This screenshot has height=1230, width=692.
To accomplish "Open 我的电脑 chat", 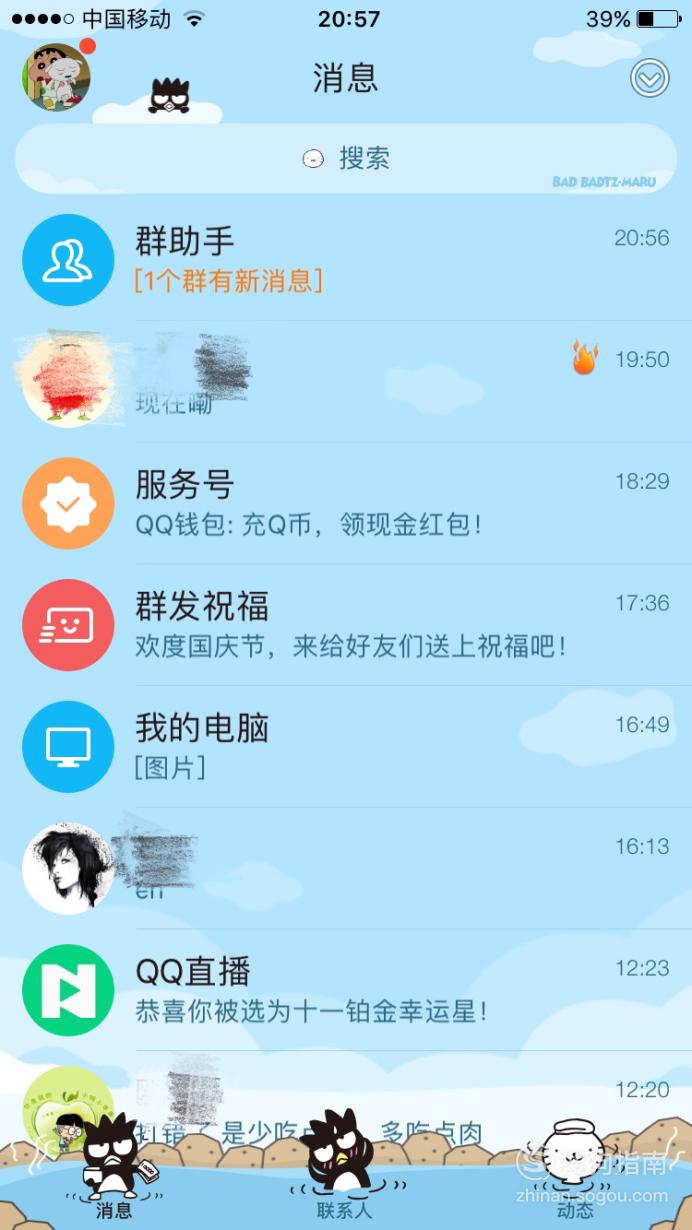I will point(346,748).
